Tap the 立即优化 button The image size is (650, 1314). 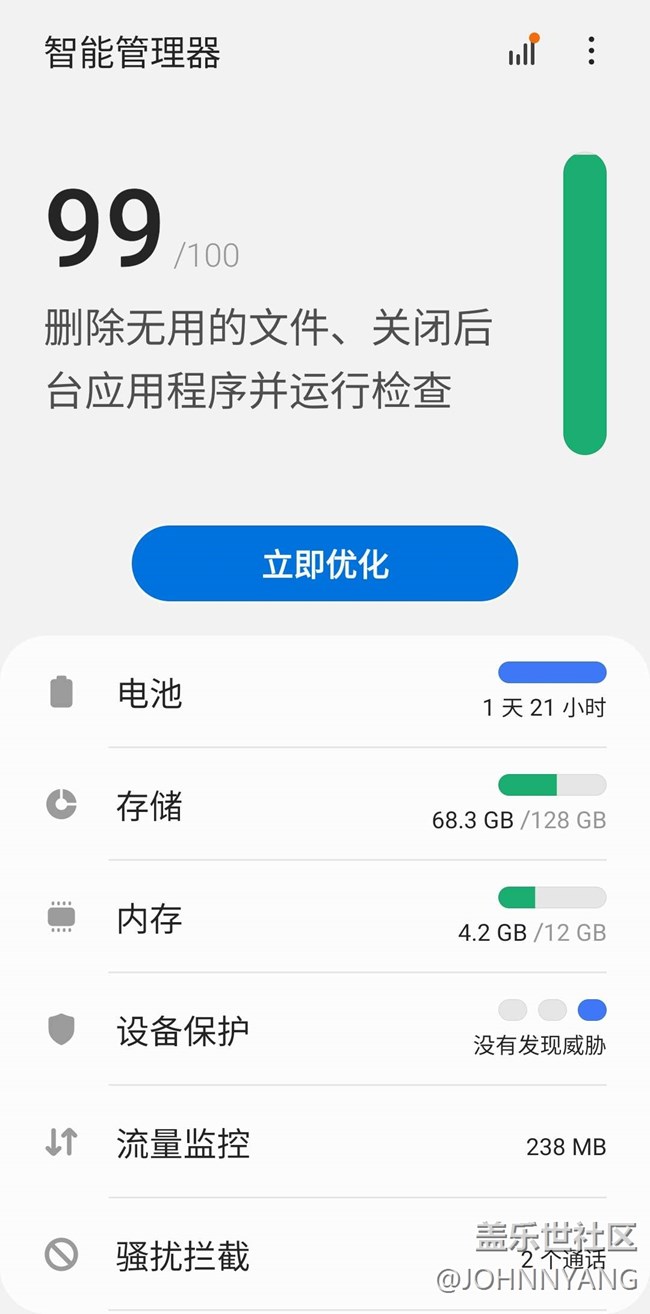(x=325, y=564)
